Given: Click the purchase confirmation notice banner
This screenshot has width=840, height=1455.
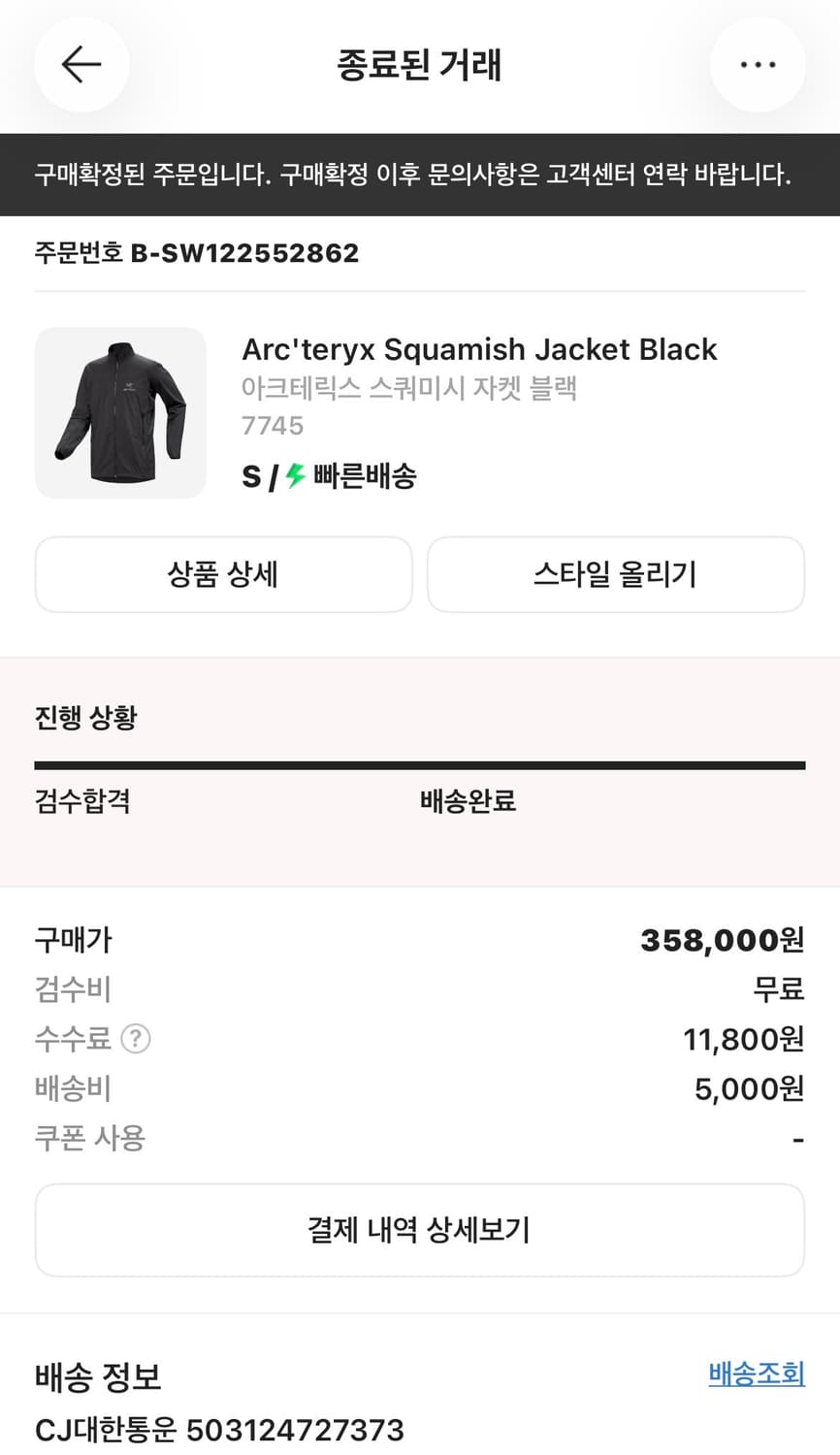Looking at the screenshot, I should click(419, 175).
